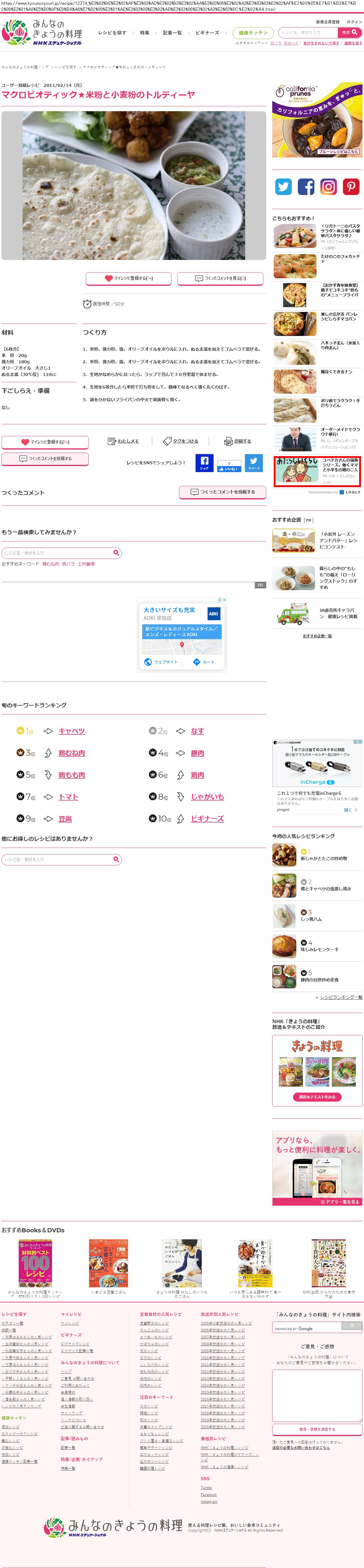The height and width of the screenshot is (1568, 364).
Task: Open おすすめ企画一覧 link
Action: tap(317, 636)
